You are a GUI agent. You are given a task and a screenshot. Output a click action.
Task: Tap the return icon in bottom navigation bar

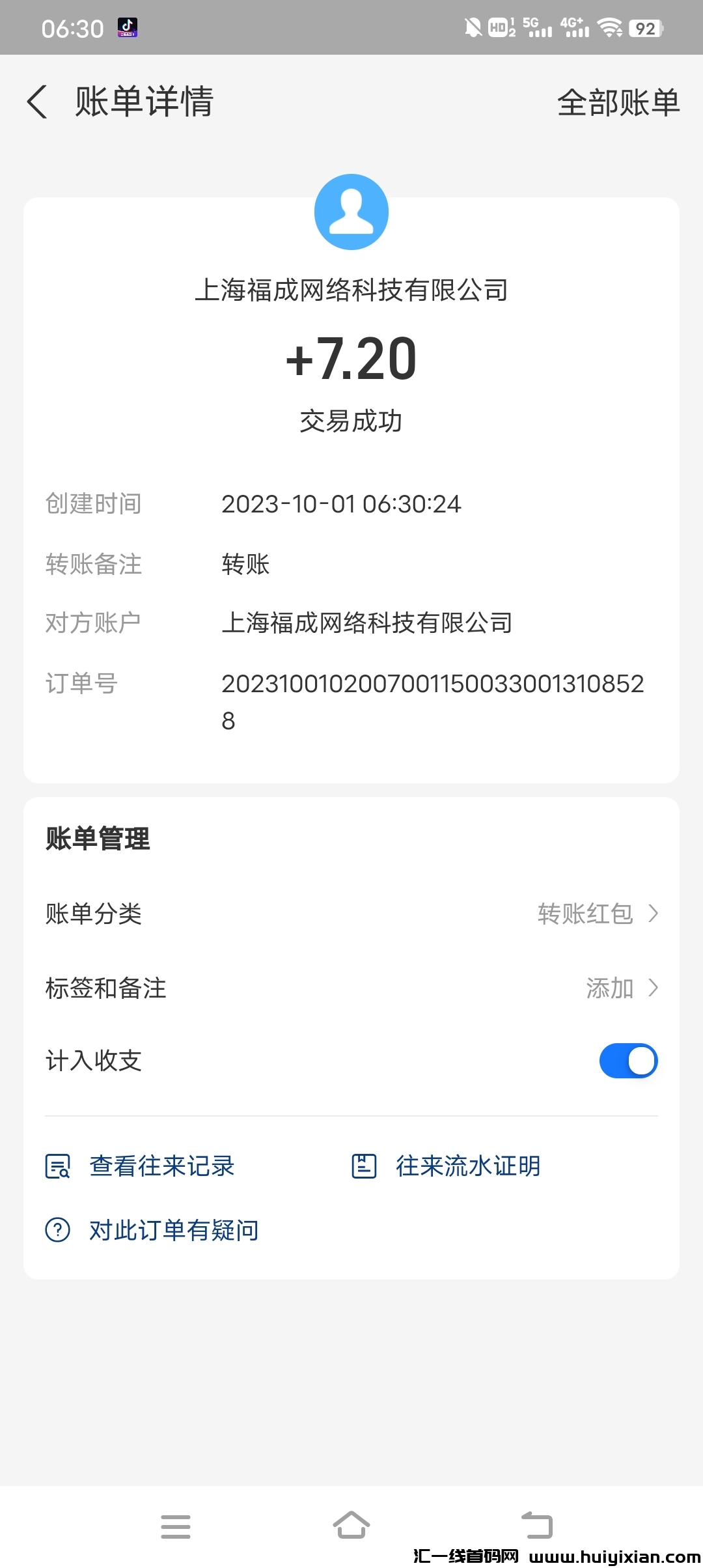(536, 1524)
